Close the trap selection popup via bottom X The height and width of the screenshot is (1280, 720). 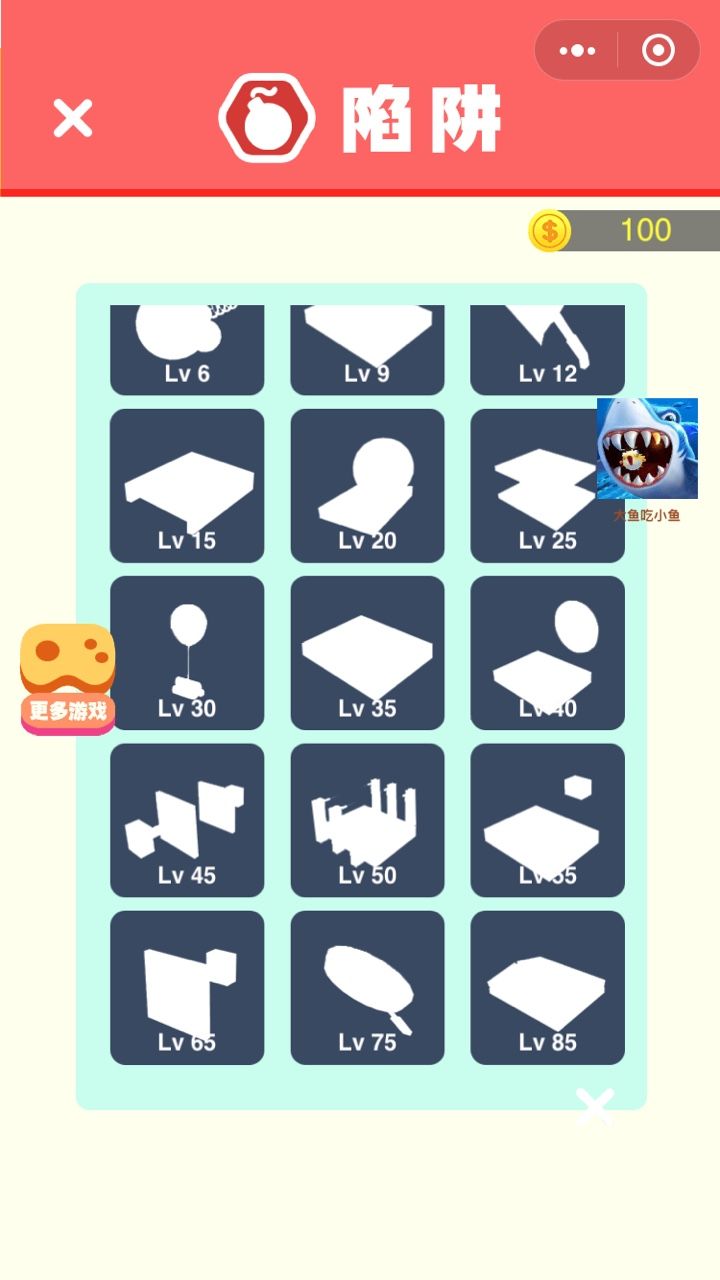pos(597,1107)
